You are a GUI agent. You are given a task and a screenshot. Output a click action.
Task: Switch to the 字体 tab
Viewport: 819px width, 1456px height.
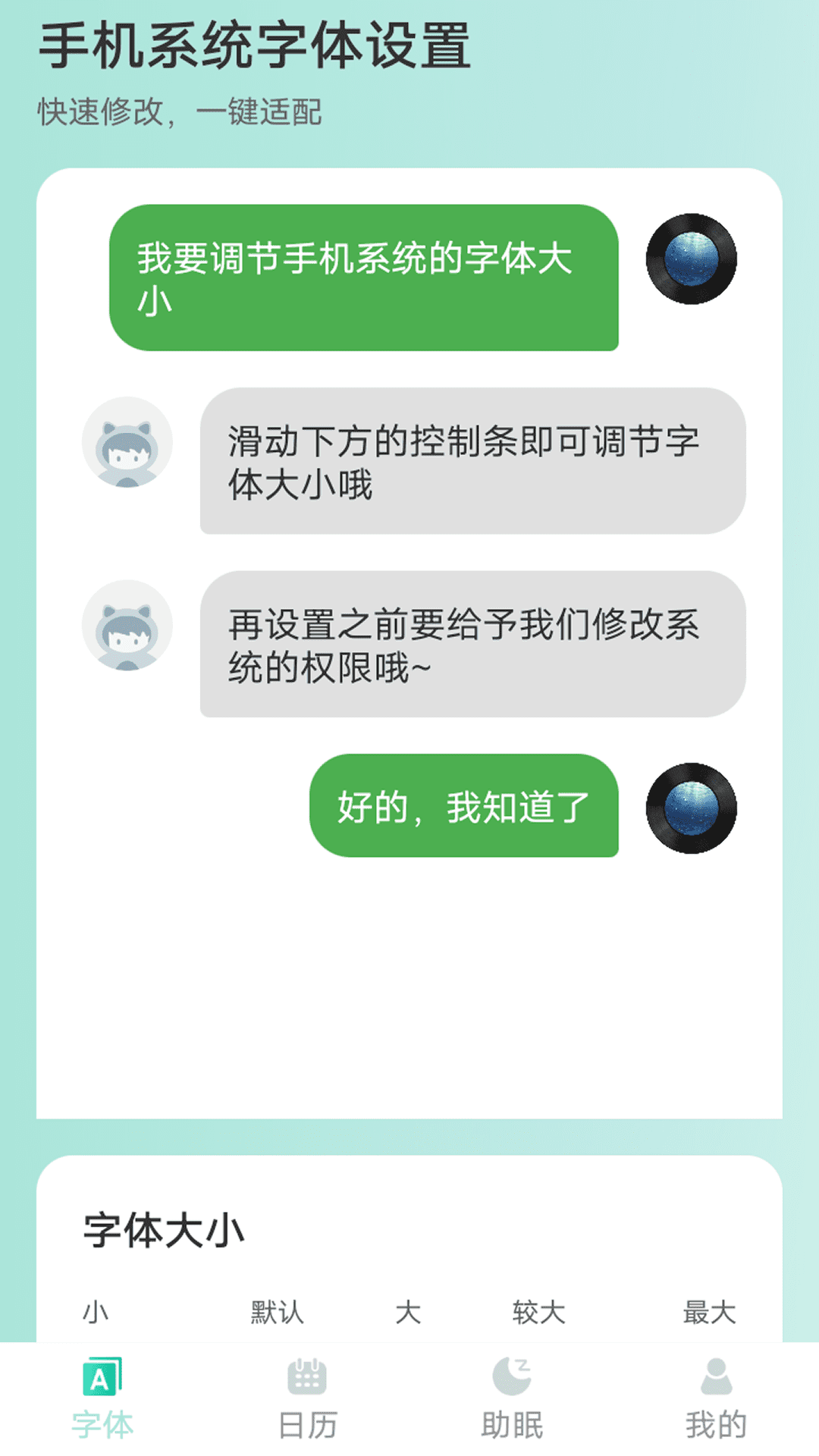coord(102,1399)
